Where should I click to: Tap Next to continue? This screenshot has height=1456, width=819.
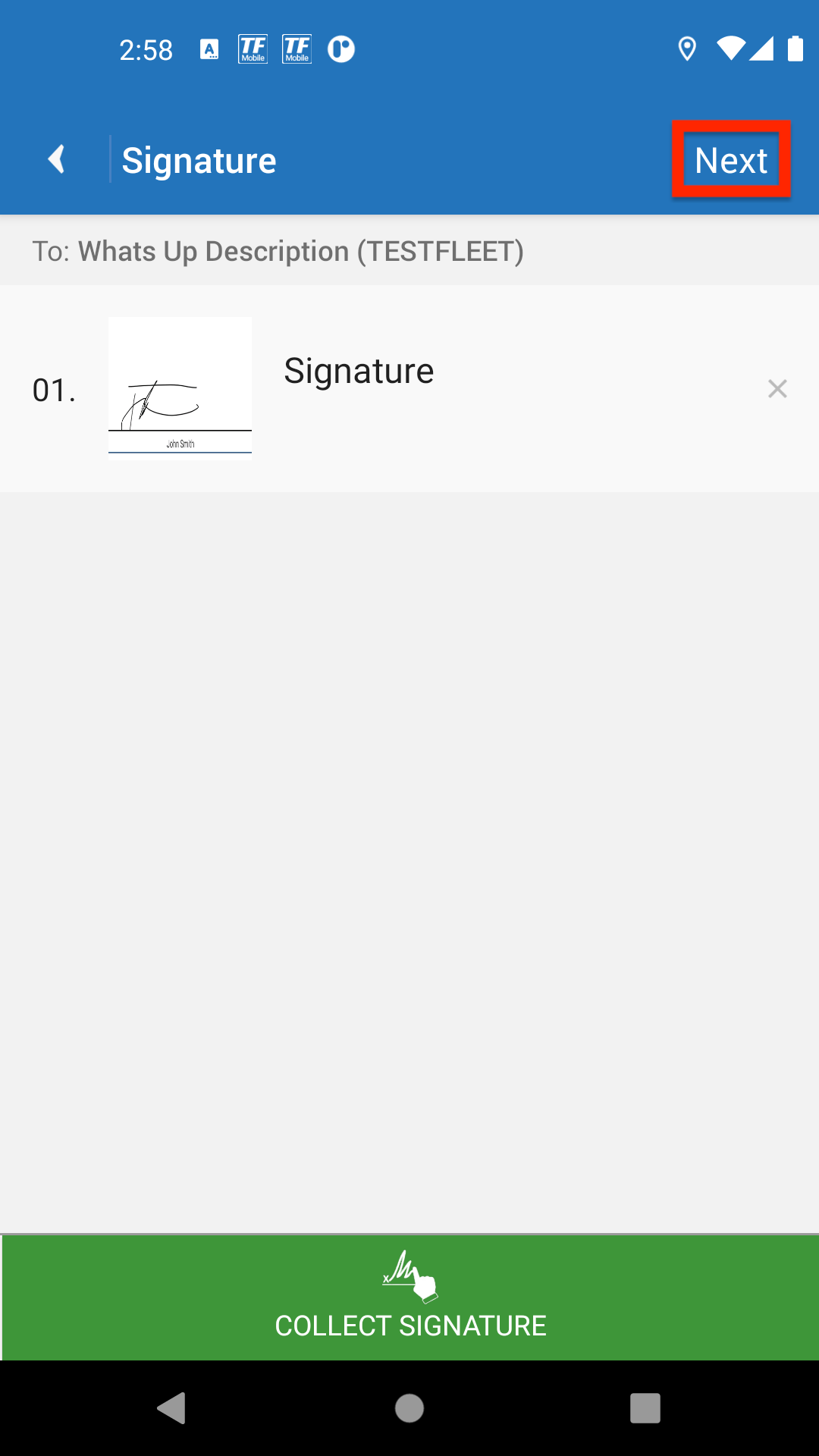point(731,160)
